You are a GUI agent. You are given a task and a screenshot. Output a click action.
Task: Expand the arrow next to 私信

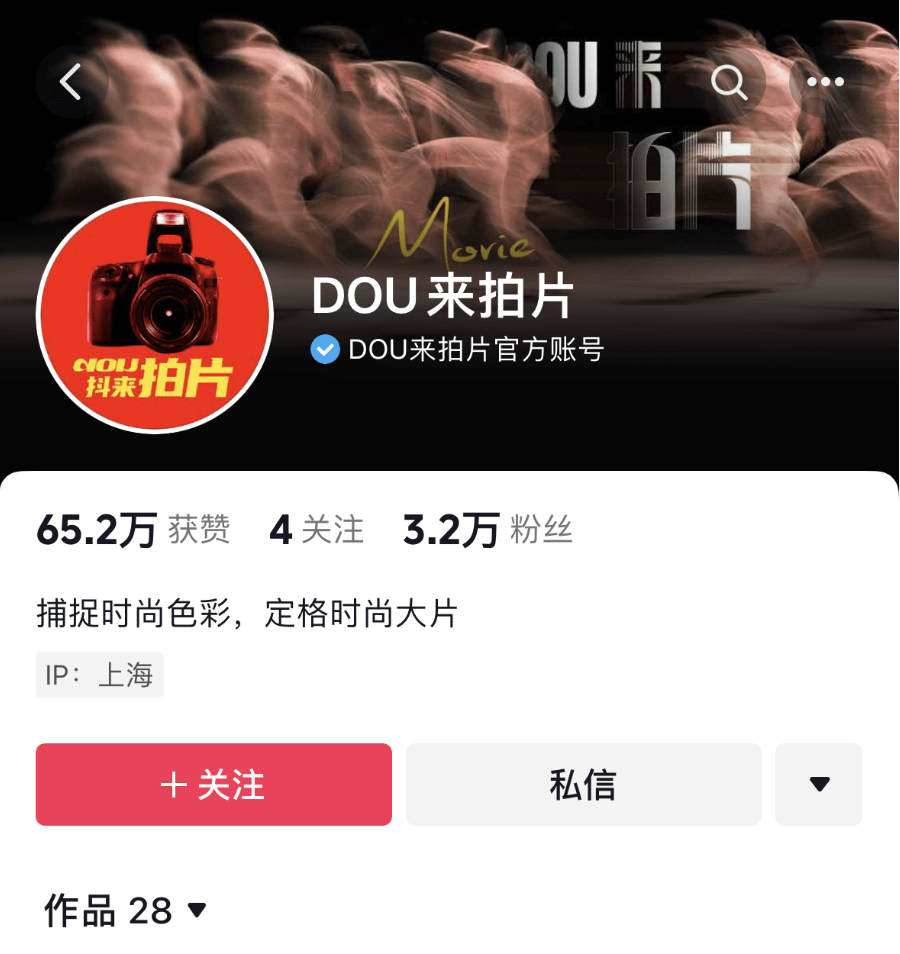(x=819, y=785)
